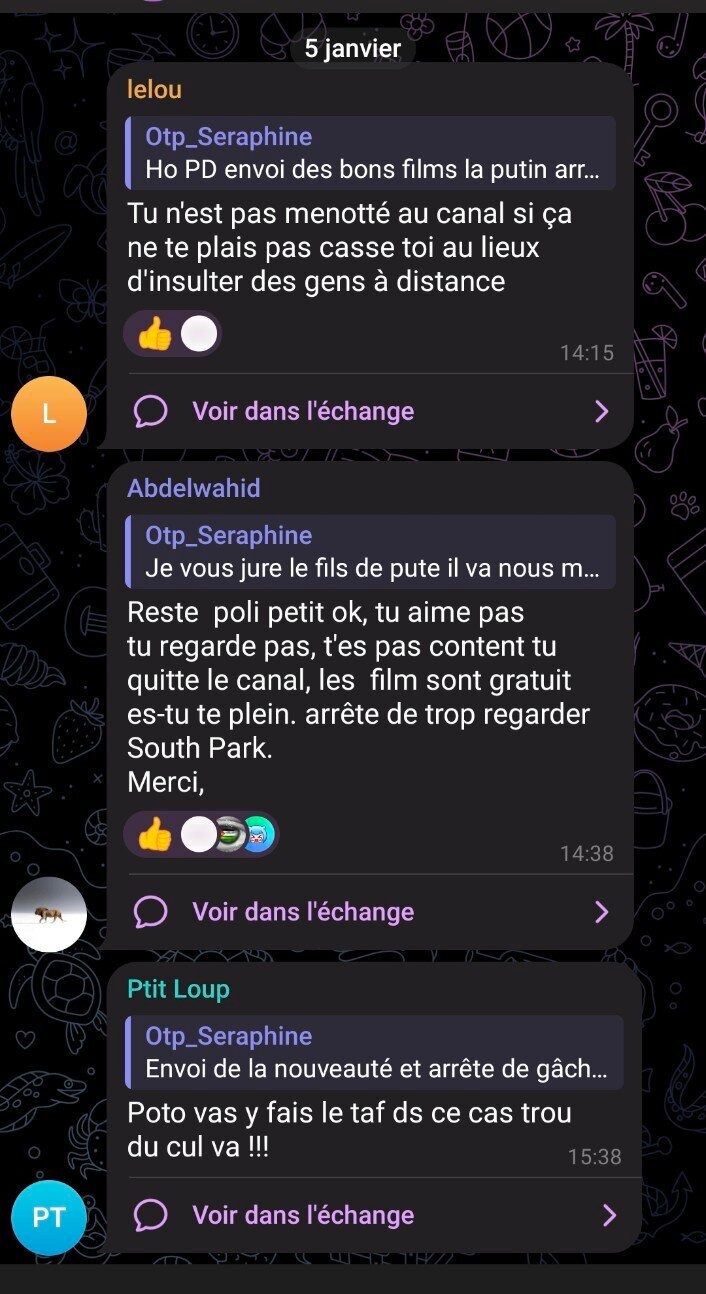Image resolution: width=706 pixels, height=1294 pixels.
Task: Open "Voir dans l'échange" under Ptit Loup's message
Action: [375, 1215]
